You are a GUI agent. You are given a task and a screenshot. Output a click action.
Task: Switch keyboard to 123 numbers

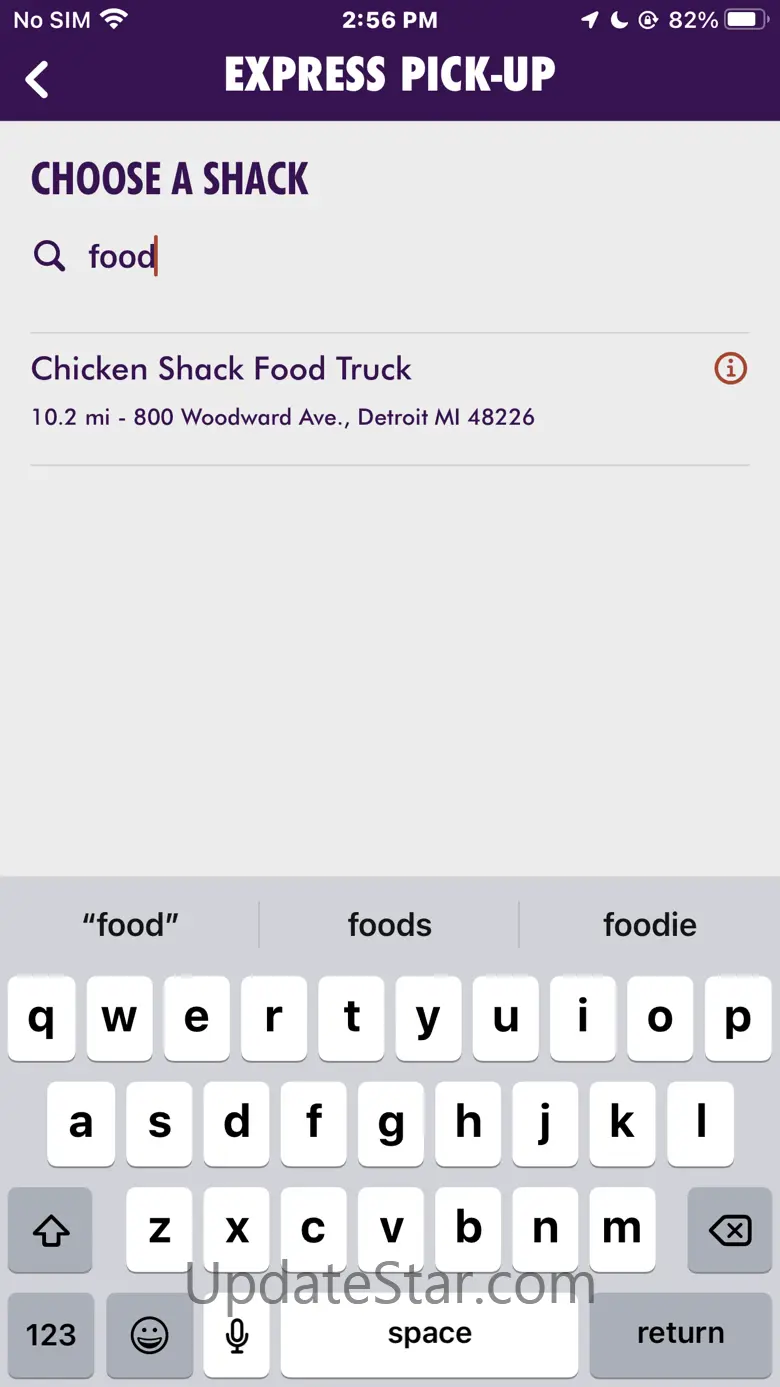(x=51, y=1334)
